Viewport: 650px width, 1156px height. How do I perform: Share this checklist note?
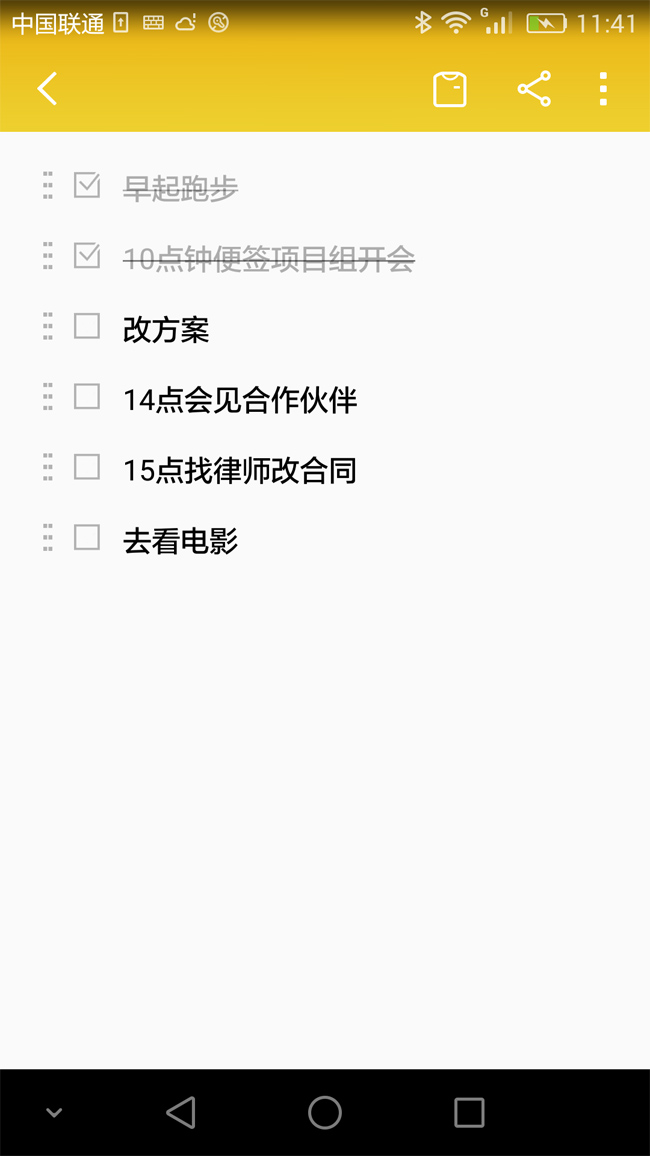click(x=534, y=89)
